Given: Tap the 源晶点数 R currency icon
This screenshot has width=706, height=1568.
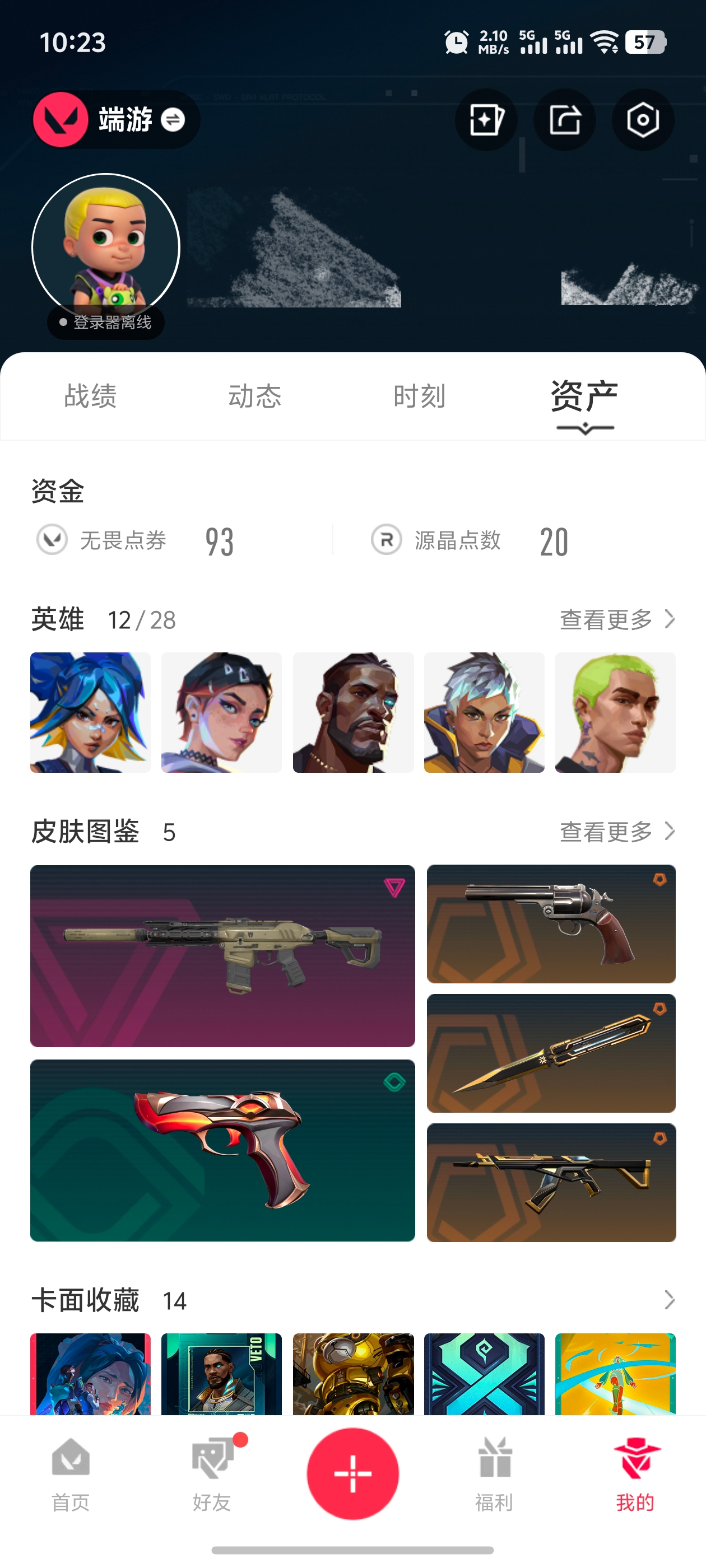Looking at the screenshot, I should pyautogui.click(x=385, y=540).
